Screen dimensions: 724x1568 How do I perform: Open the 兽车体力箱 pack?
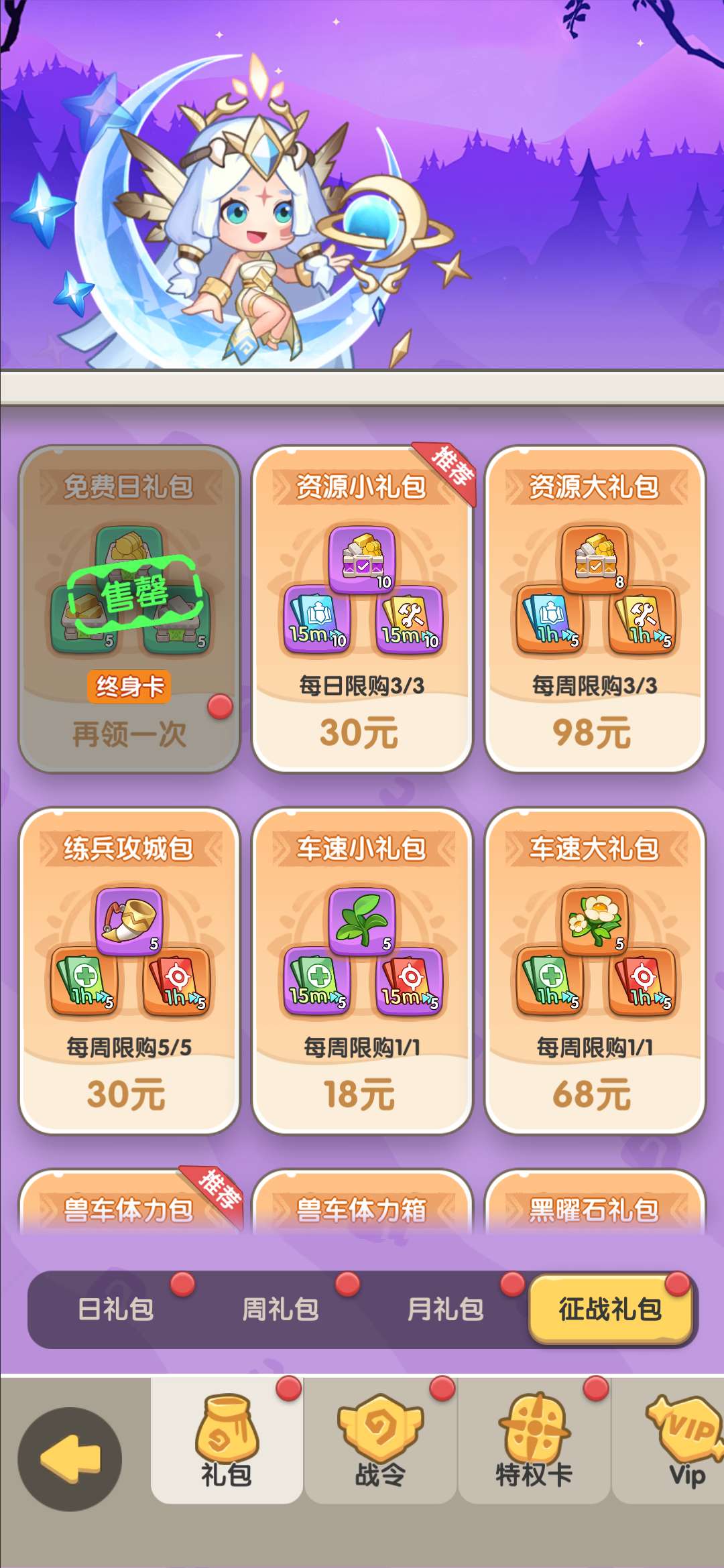tap(361, 1210)
